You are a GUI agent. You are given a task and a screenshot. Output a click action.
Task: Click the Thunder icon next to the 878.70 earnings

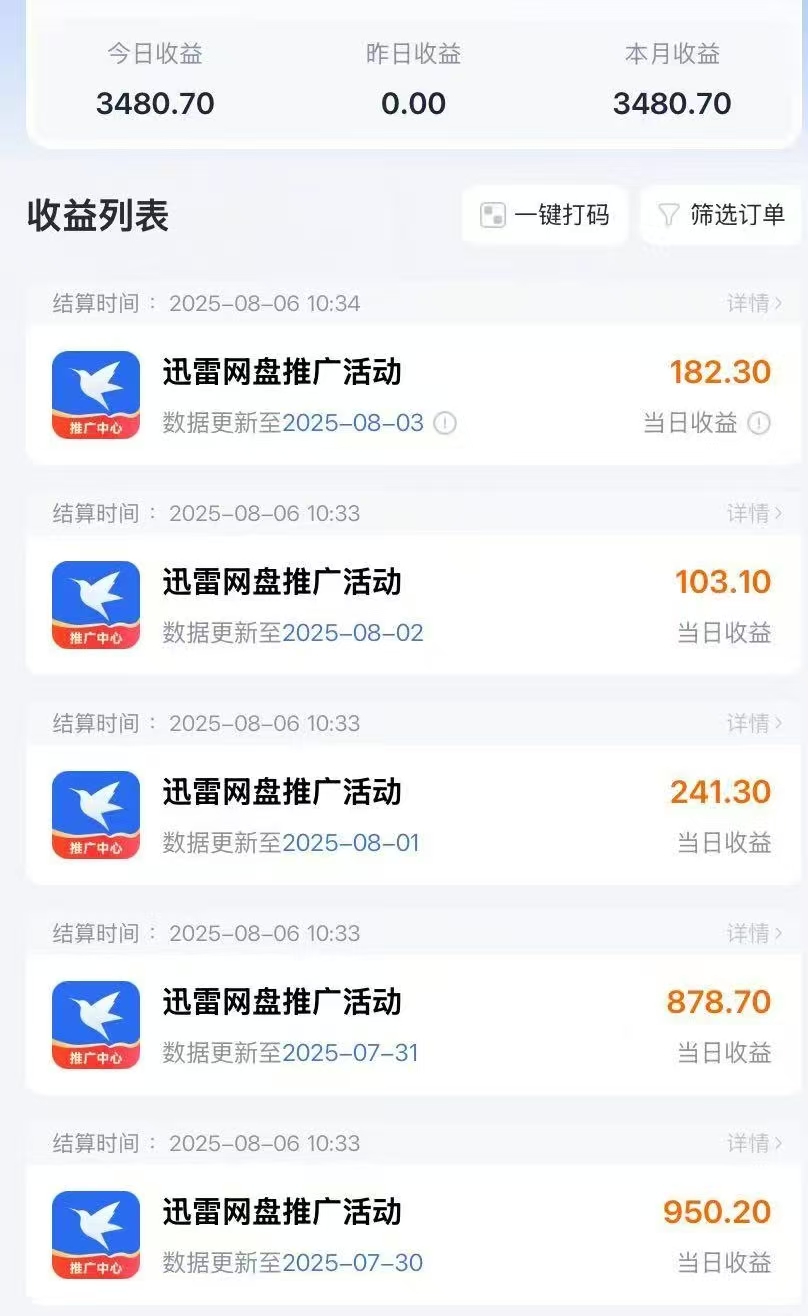coord(96,1024)
